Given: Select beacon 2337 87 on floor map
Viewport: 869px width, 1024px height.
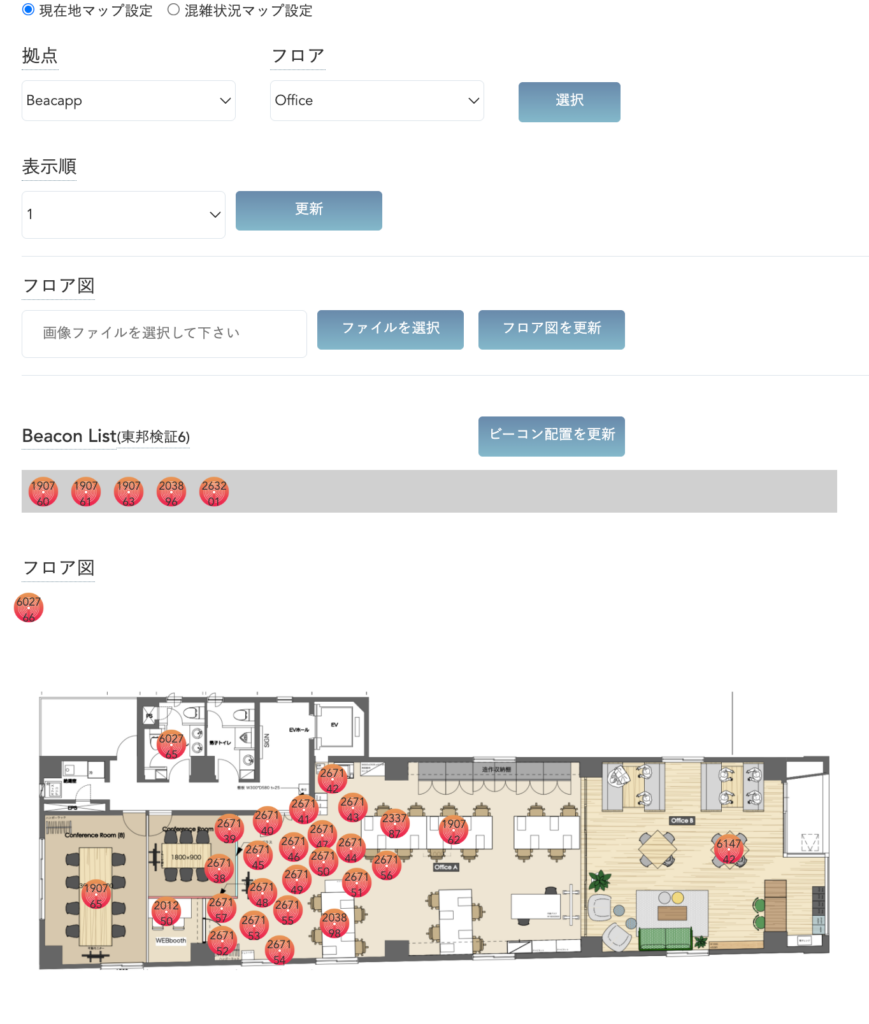Looking at the screenshot, I should click(394, 824).
